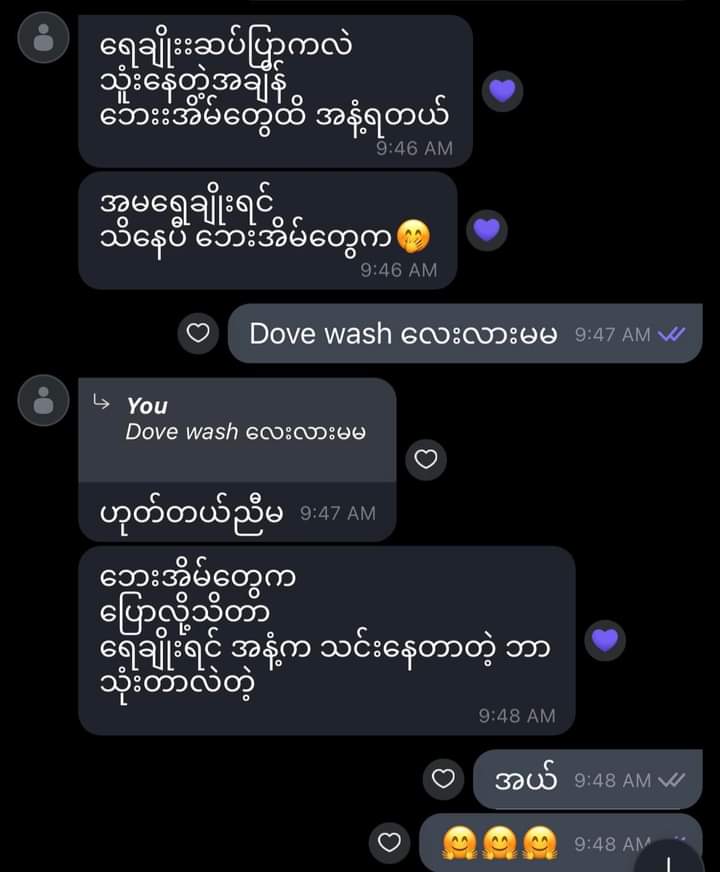Unlike the long 9:48 AM incoming message

[x=608, y=641]
